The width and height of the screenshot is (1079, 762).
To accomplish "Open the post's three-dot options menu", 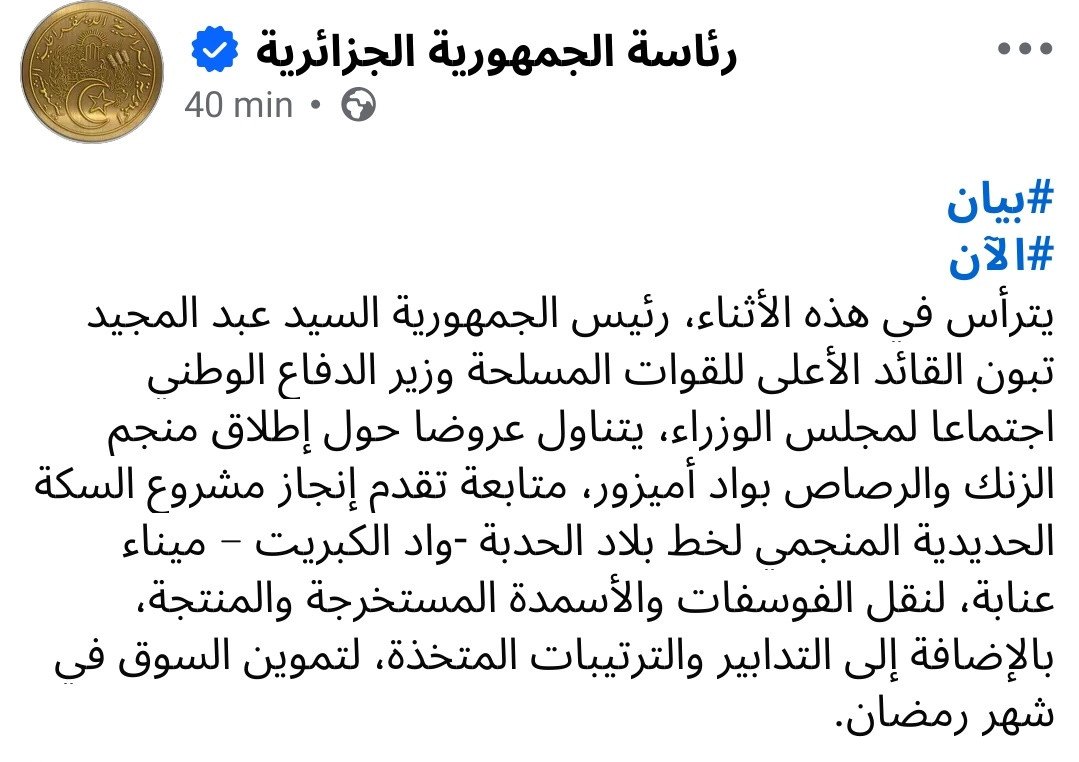I will point(1025,49).
